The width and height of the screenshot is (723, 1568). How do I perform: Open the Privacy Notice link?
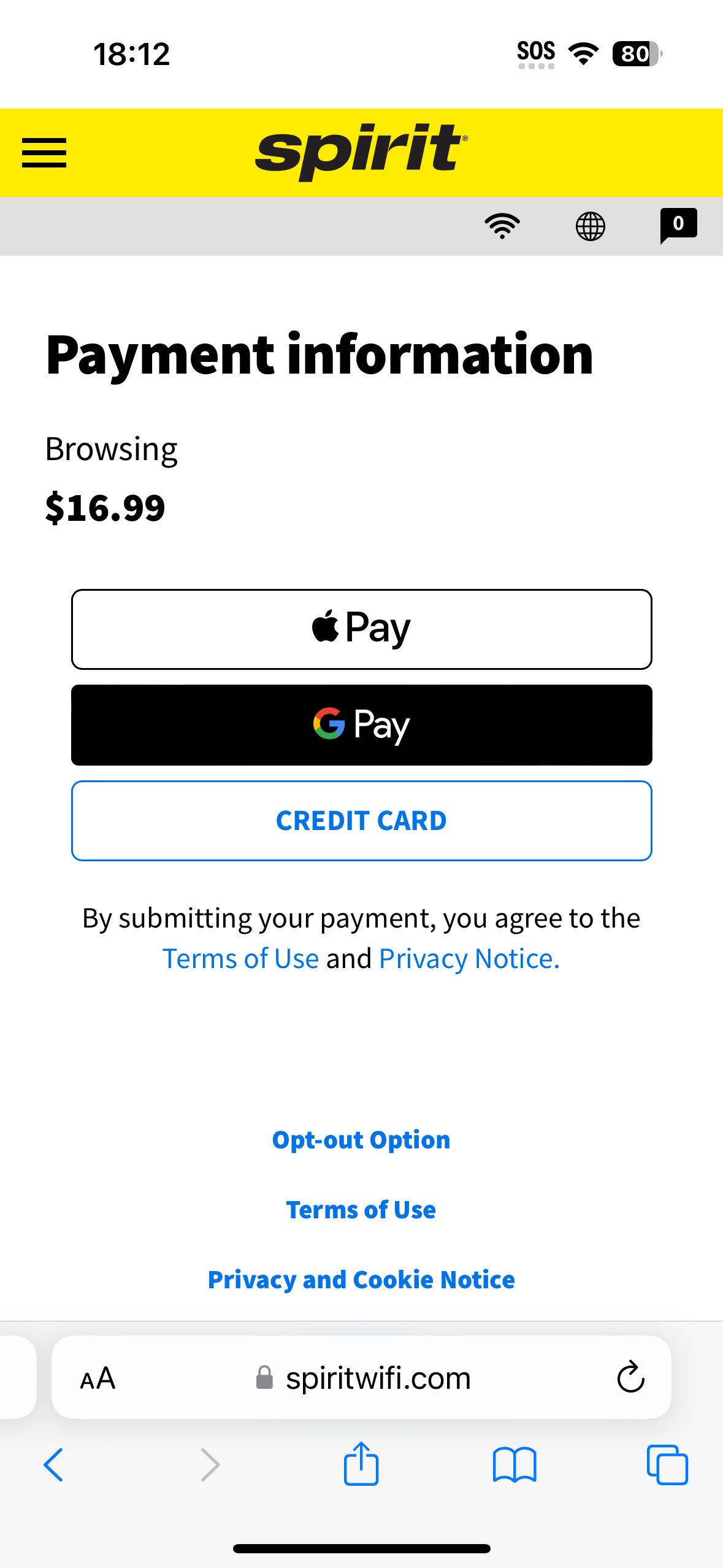[469, 958]
